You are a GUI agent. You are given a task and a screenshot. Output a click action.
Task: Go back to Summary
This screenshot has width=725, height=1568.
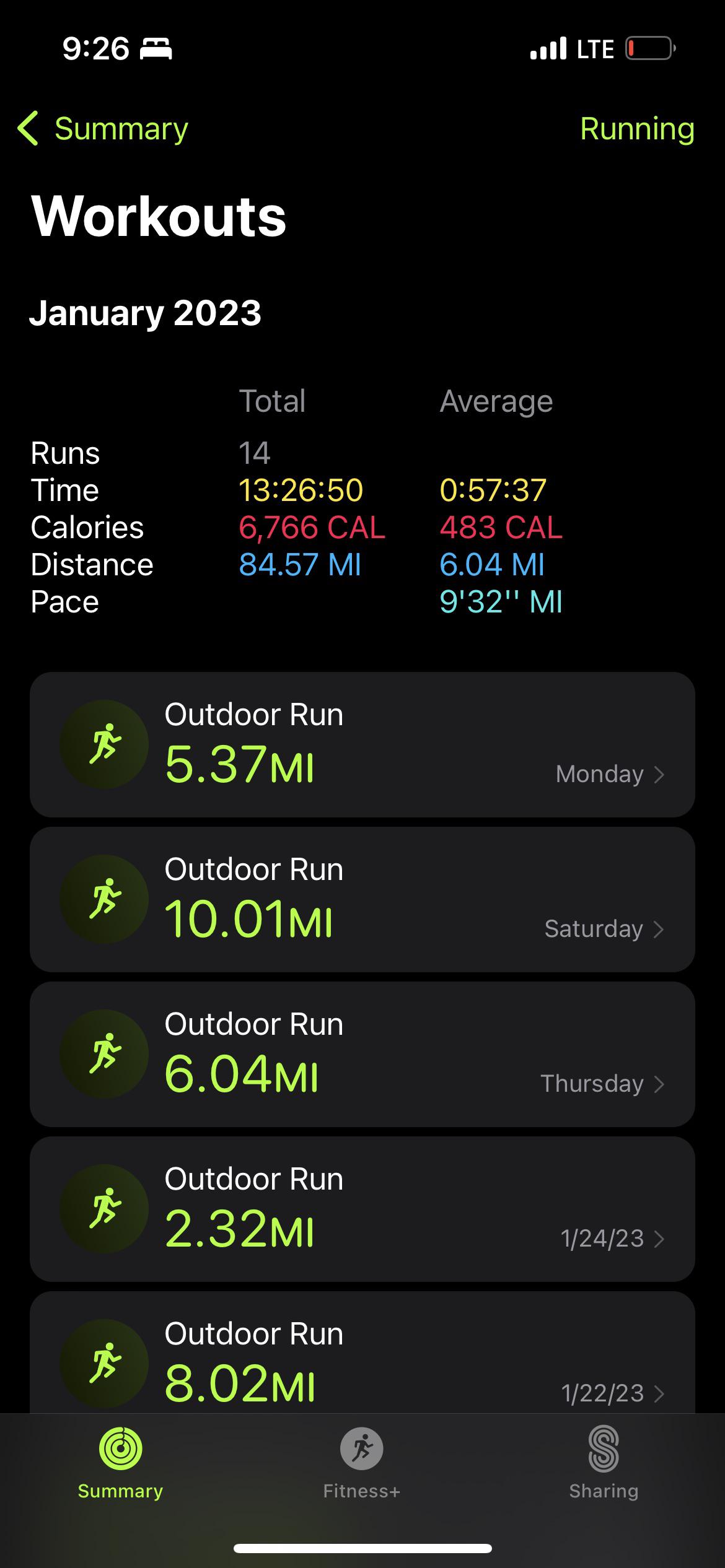pyautogui.click(x=103, y=129)
